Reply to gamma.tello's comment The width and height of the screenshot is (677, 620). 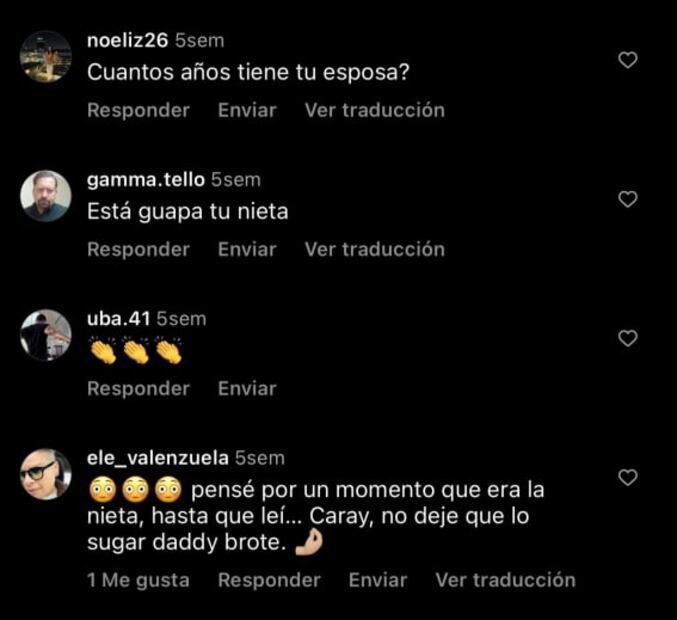138,249
